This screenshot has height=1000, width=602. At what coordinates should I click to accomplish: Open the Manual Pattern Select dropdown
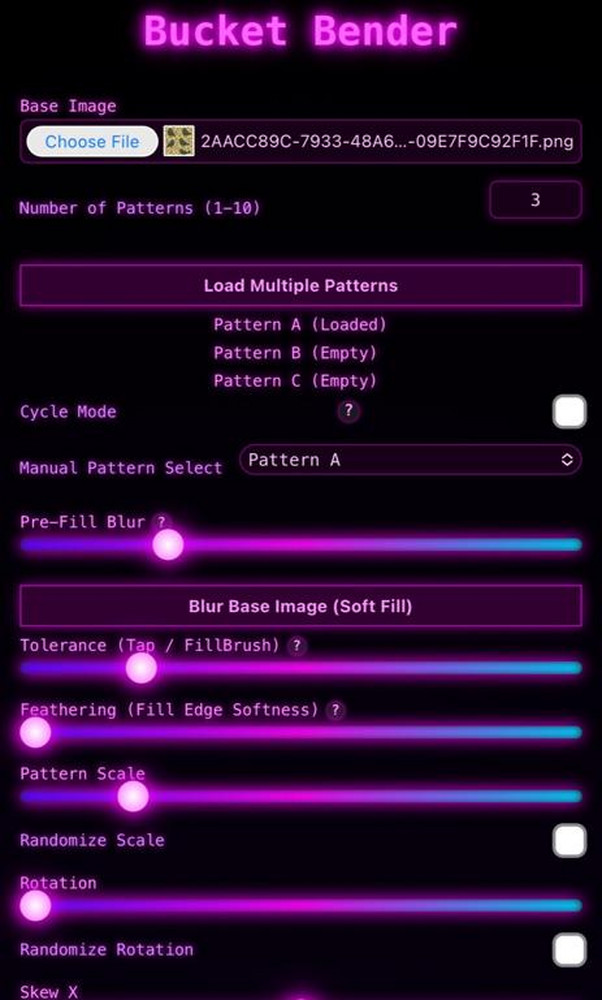(x=410, y=460)
